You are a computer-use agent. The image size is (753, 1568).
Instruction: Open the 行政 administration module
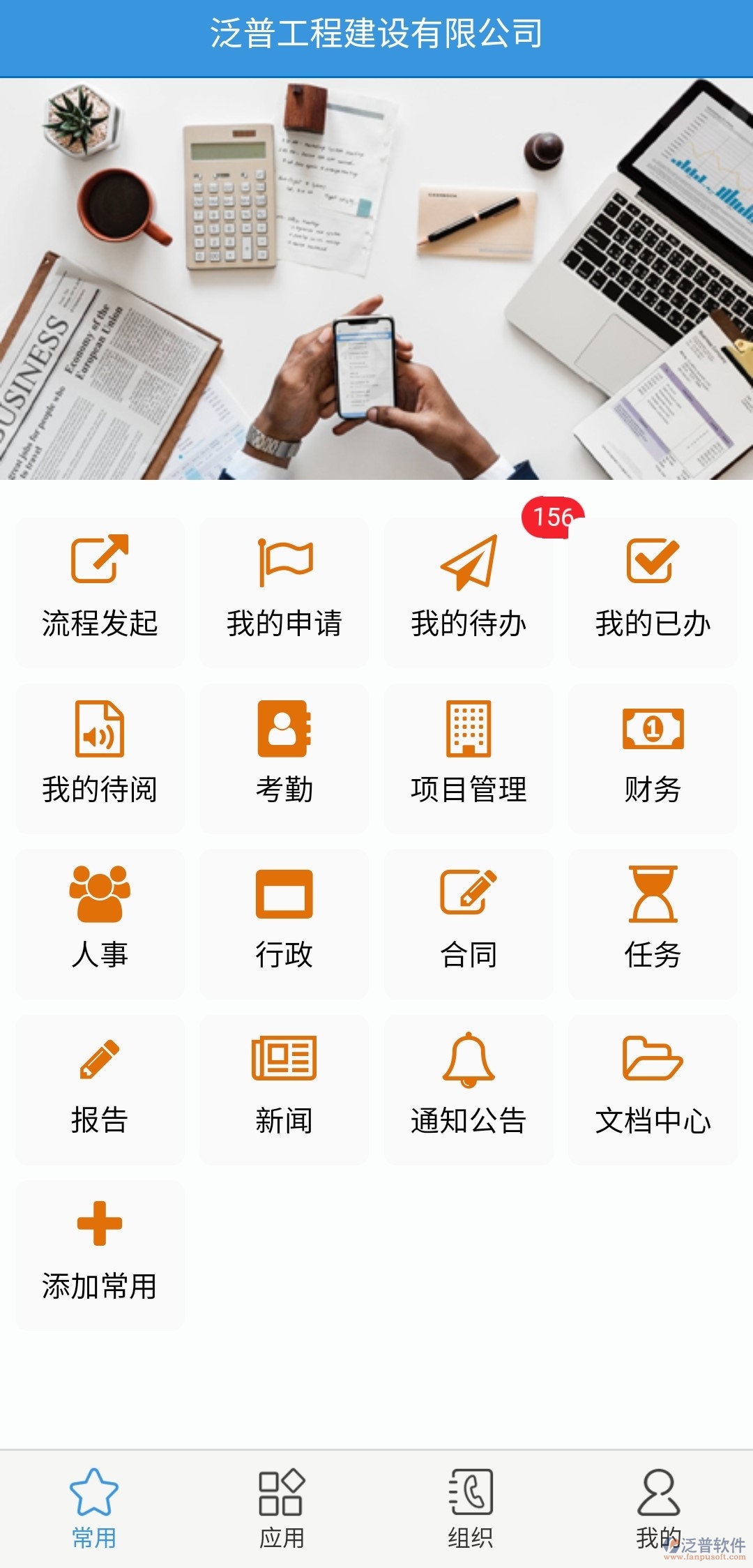[x=284, y=922]
